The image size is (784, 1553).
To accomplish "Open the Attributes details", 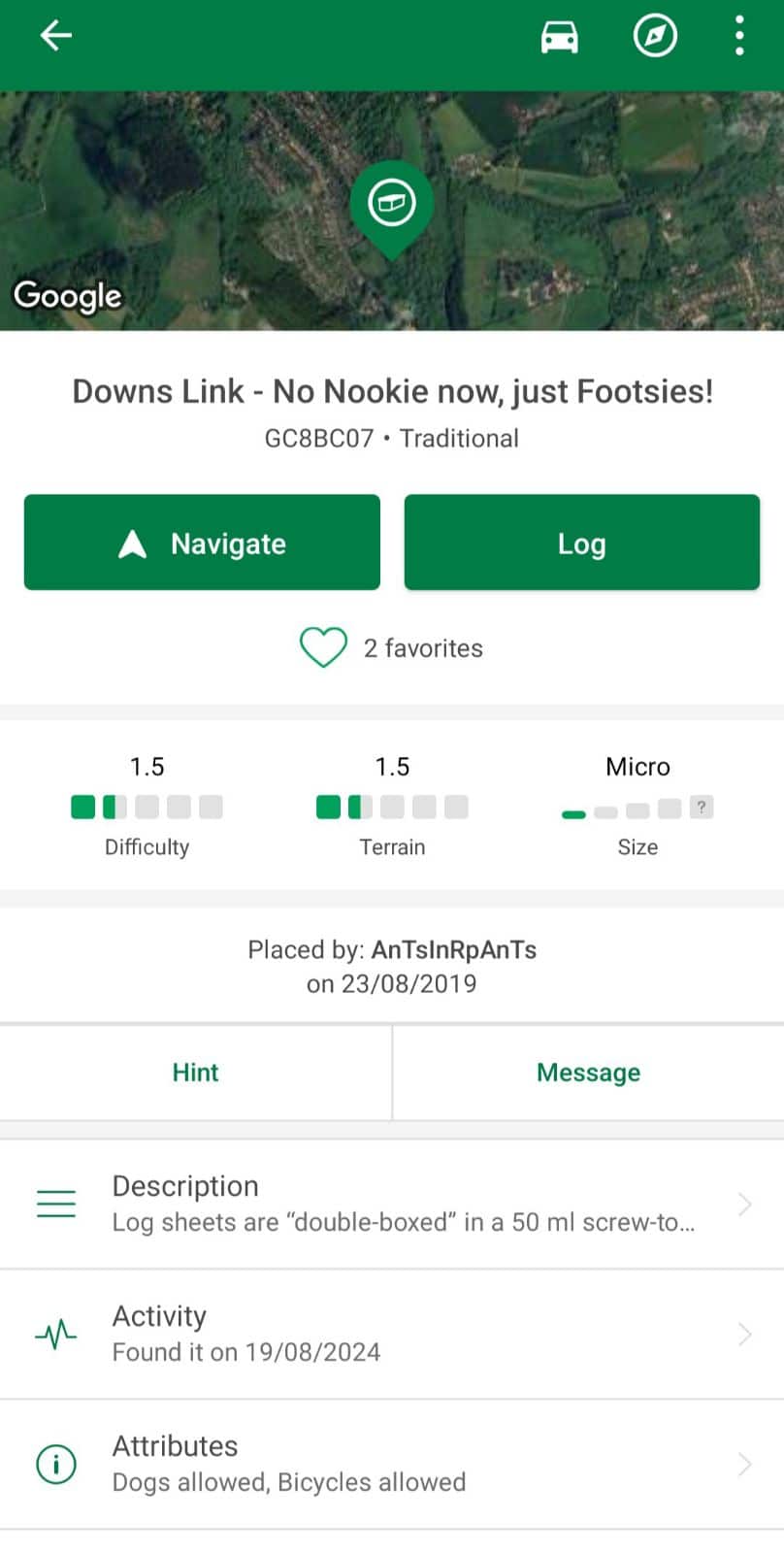I will [392, 1465].
